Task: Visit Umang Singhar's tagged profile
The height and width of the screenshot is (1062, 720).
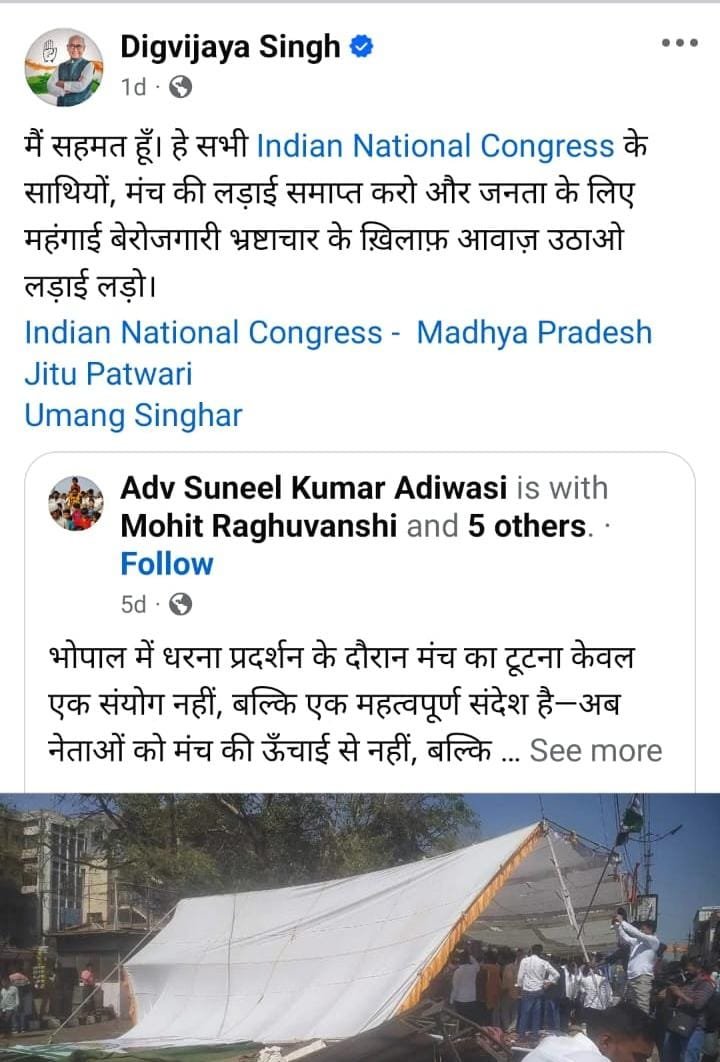Action: pyautogui.click(x=133, y=415)
